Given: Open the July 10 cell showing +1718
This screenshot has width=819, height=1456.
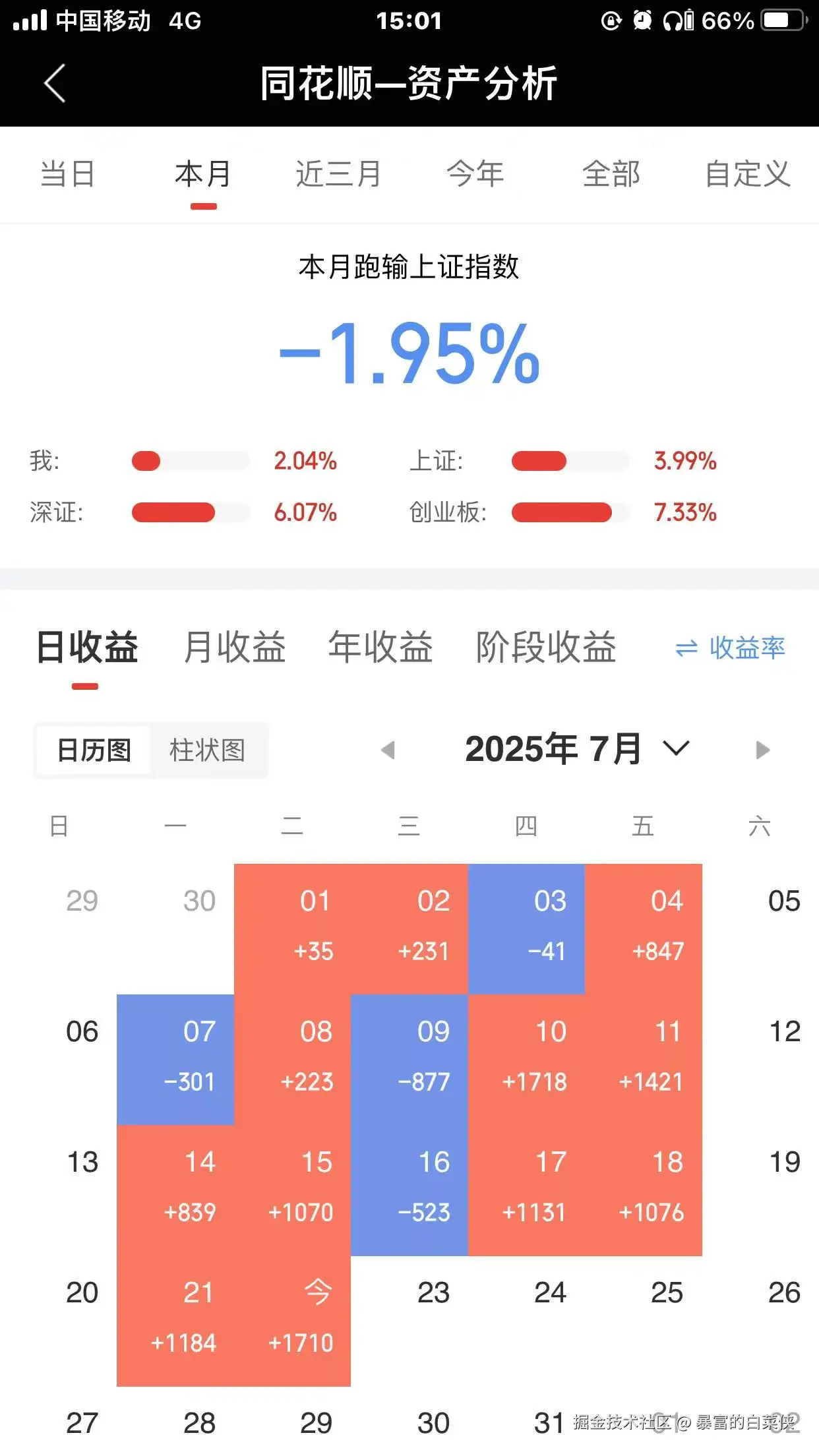Looking at the screenshot, I should [x=526, y=1058].
